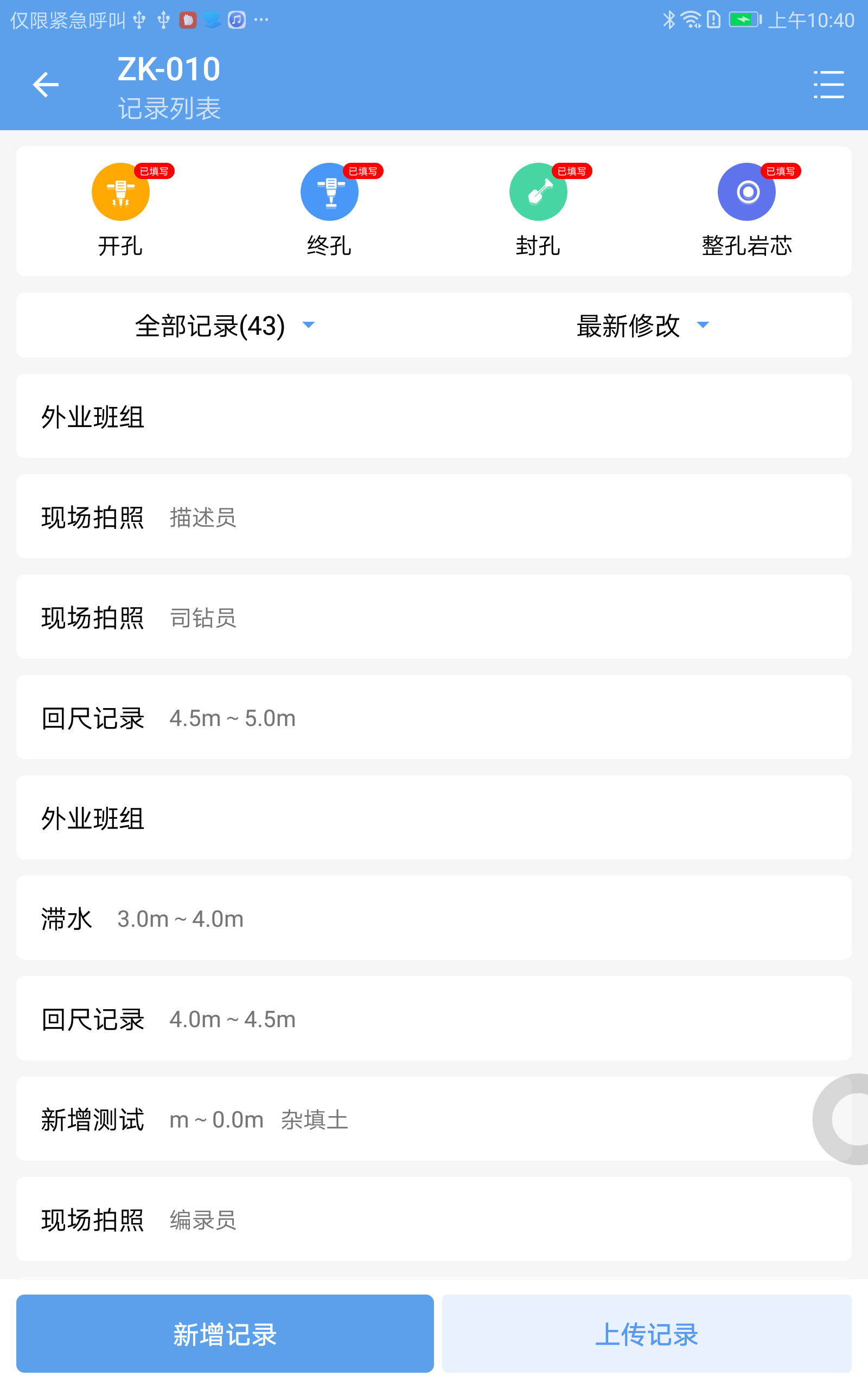Select the first 外业班组 record entry
This screenshot has width=868, height=1389.
[x=434, y=416]
